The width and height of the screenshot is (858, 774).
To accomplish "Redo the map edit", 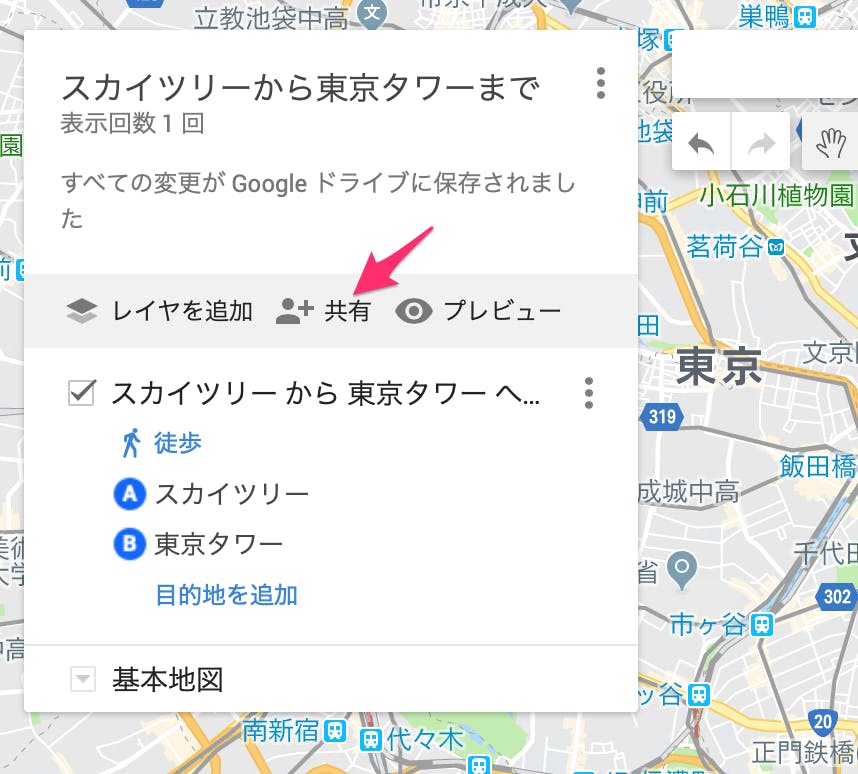I will 762,145.
